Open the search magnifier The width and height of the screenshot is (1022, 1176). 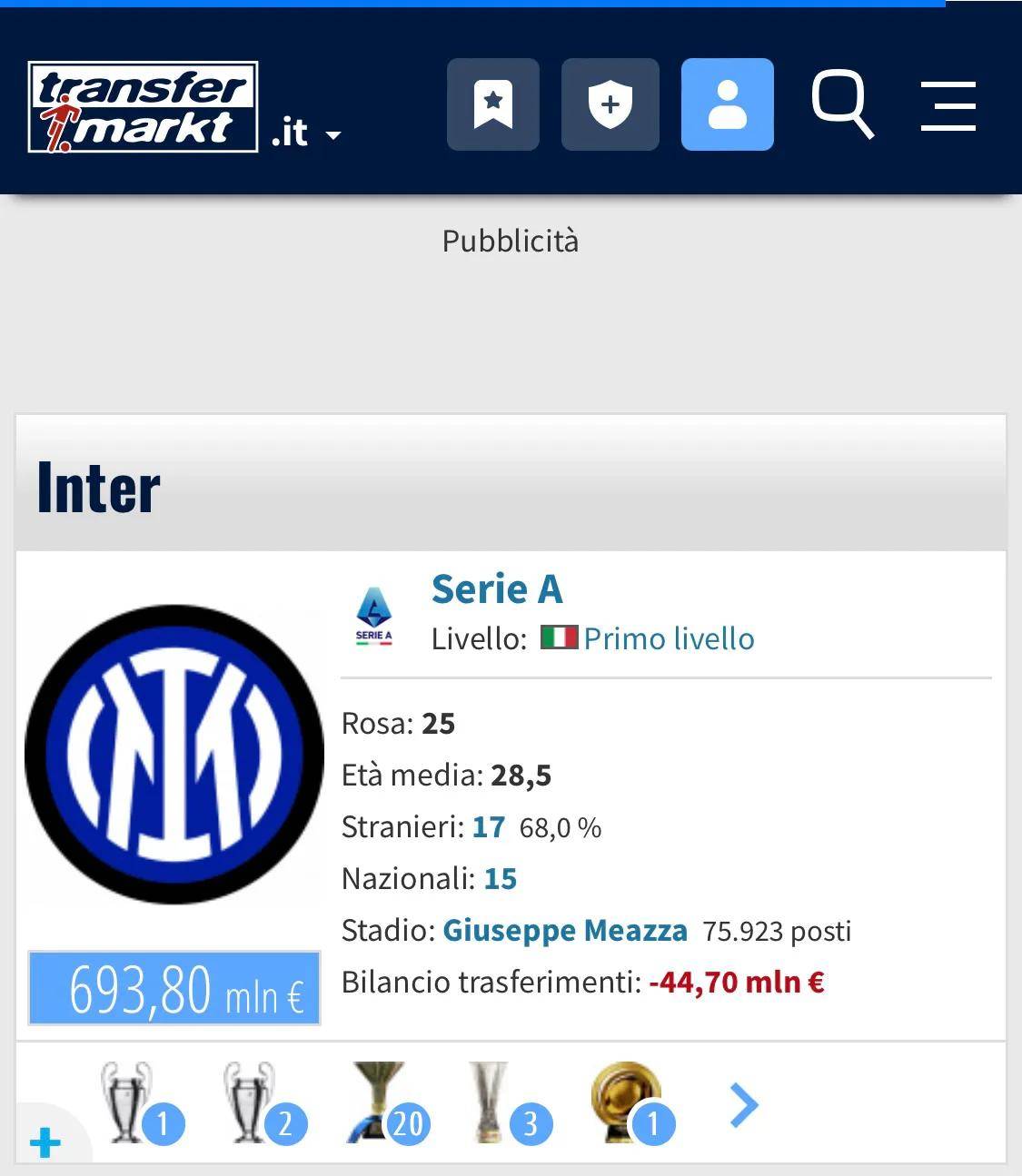tap(842, 105)
